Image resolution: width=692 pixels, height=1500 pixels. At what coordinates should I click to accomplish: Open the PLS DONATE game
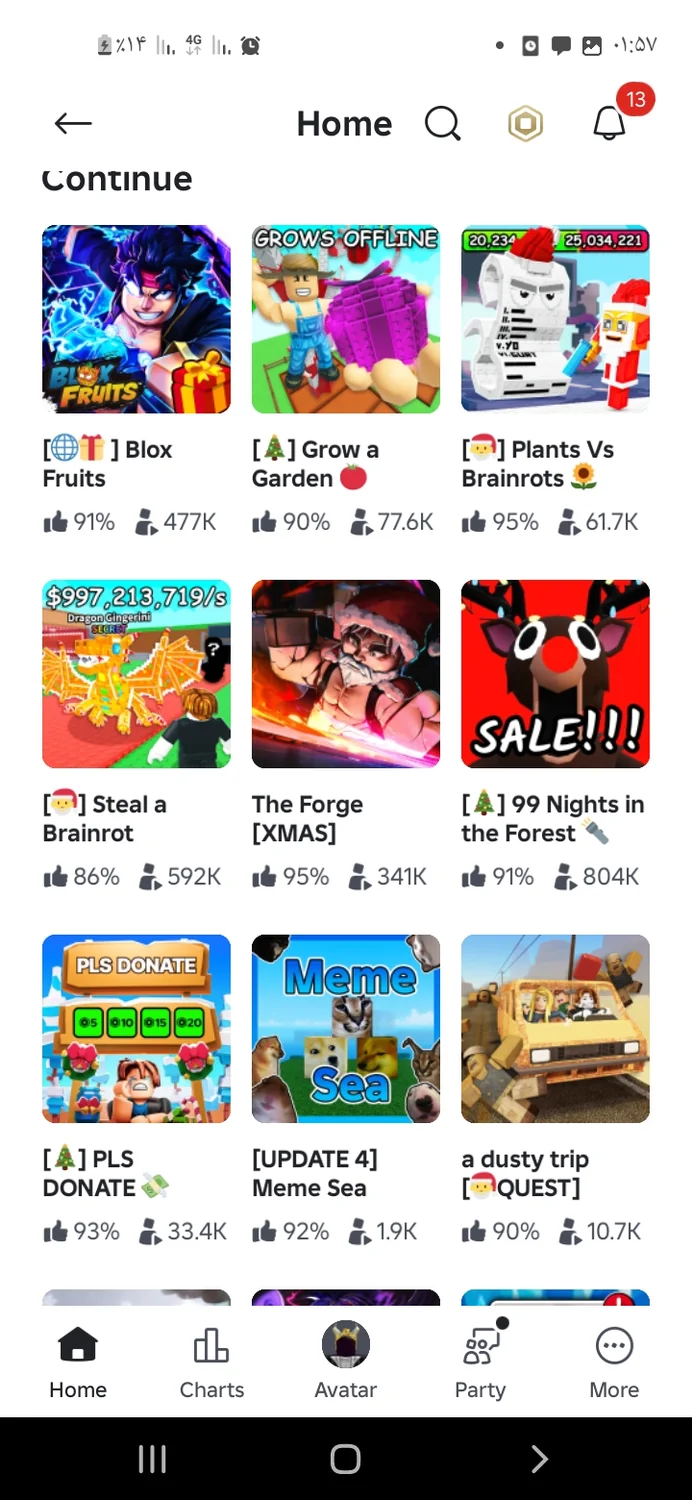pyautogui.click(x=136, y=1029)
